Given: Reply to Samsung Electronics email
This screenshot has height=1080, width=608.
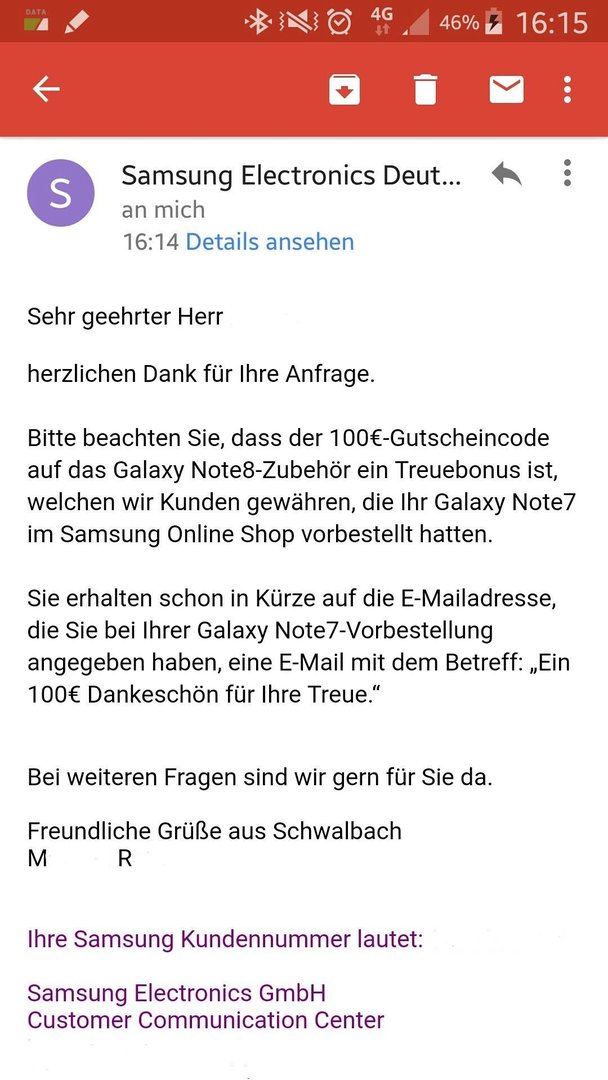Looking at the screenshot, I should pyautogui.click(x=507, y=174).
